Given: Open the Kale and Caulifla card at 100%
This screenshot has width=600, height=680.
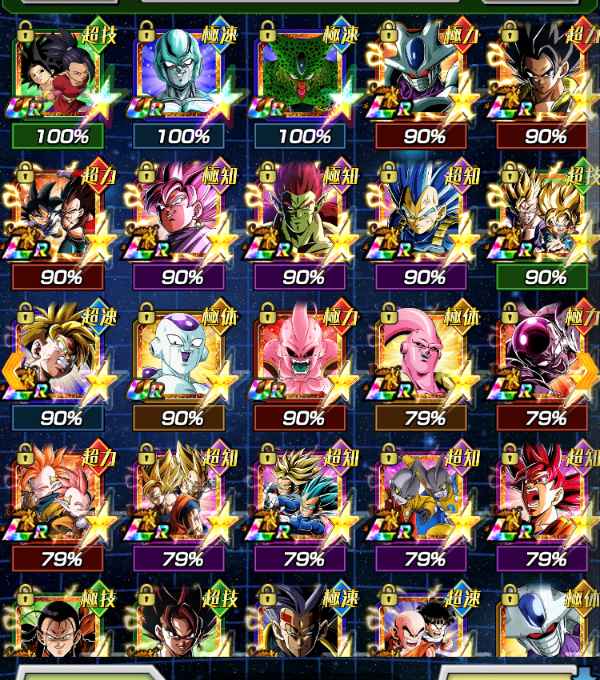Looking at the screenshot, I should click(x=63, y=75).
